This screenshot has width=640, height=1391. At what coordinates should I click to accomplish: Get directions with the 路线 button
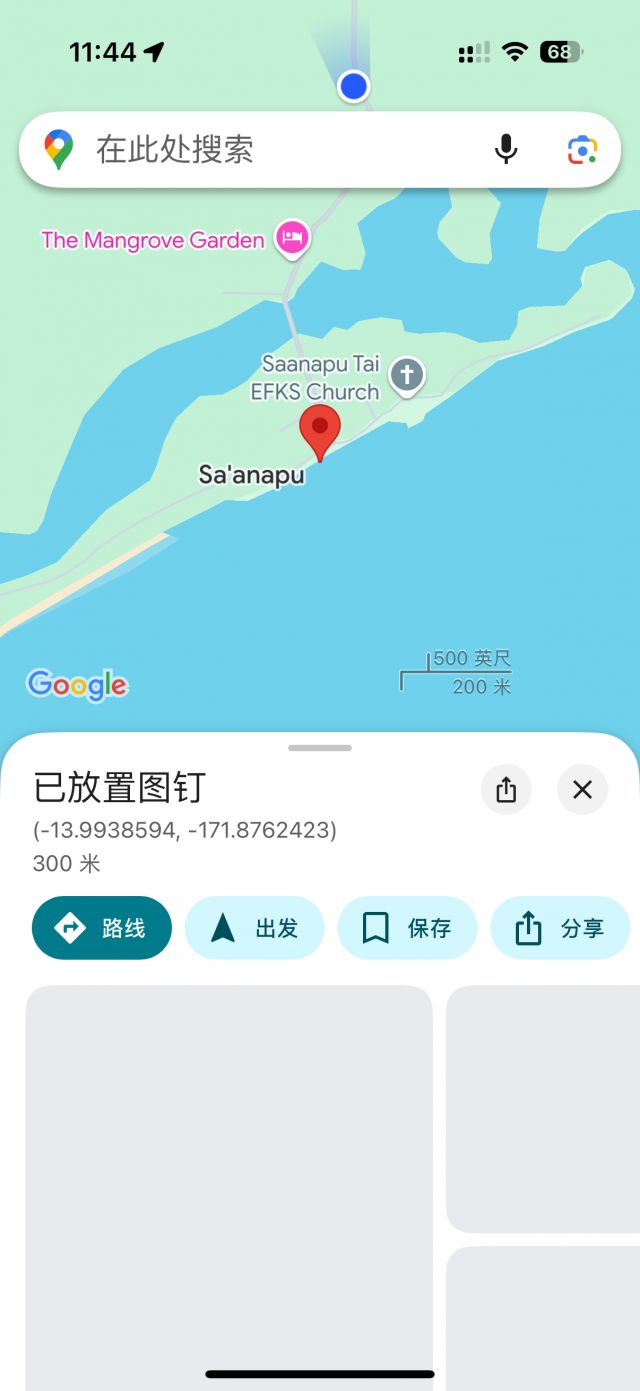click(102, 928)
